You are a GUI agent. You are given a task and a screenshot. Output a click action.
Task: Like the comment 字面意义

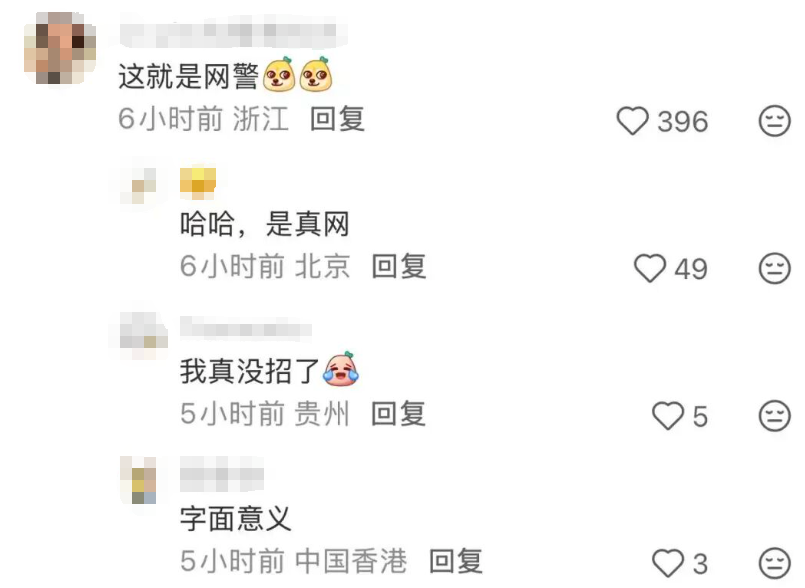[x=667, y=562]
